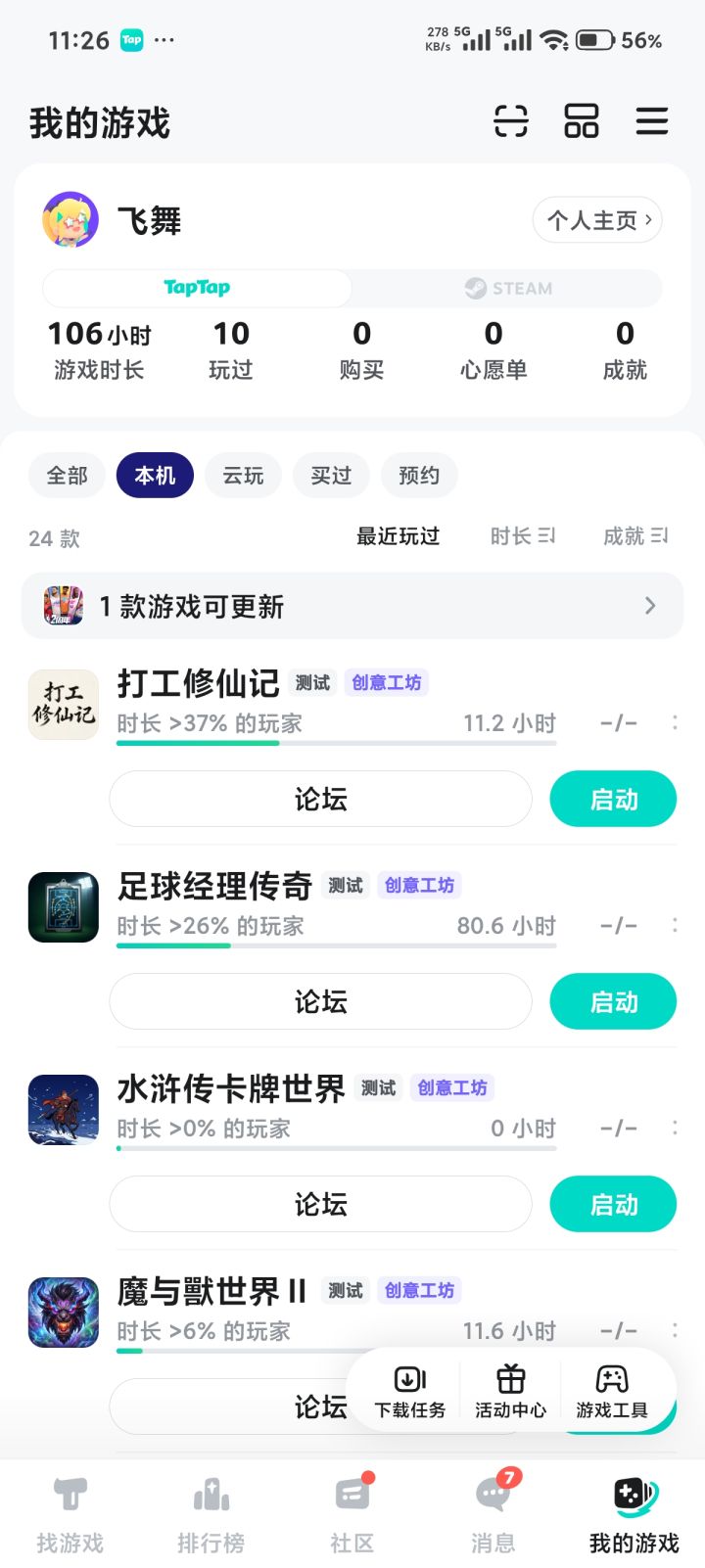Select the 全部 games tab

[x=67, y=475]
